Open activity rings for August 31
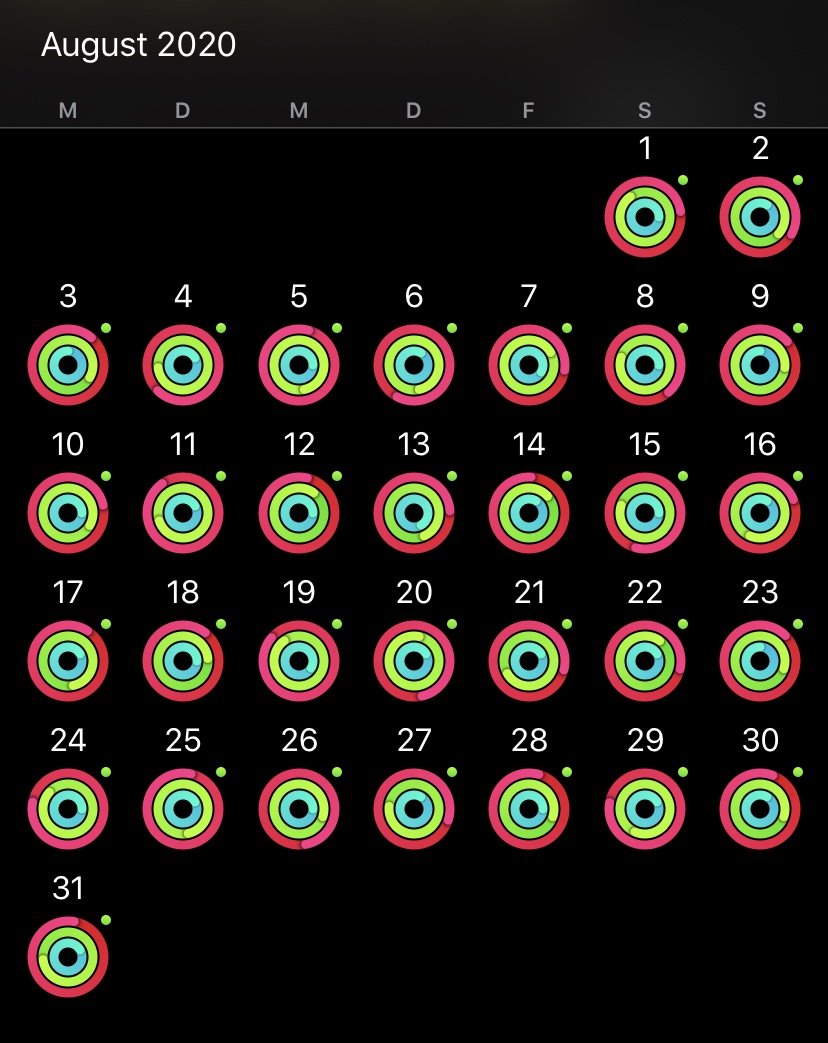The width and height of the screenshot is (828, 1043). pyautogui.click(x=68, y=957)
